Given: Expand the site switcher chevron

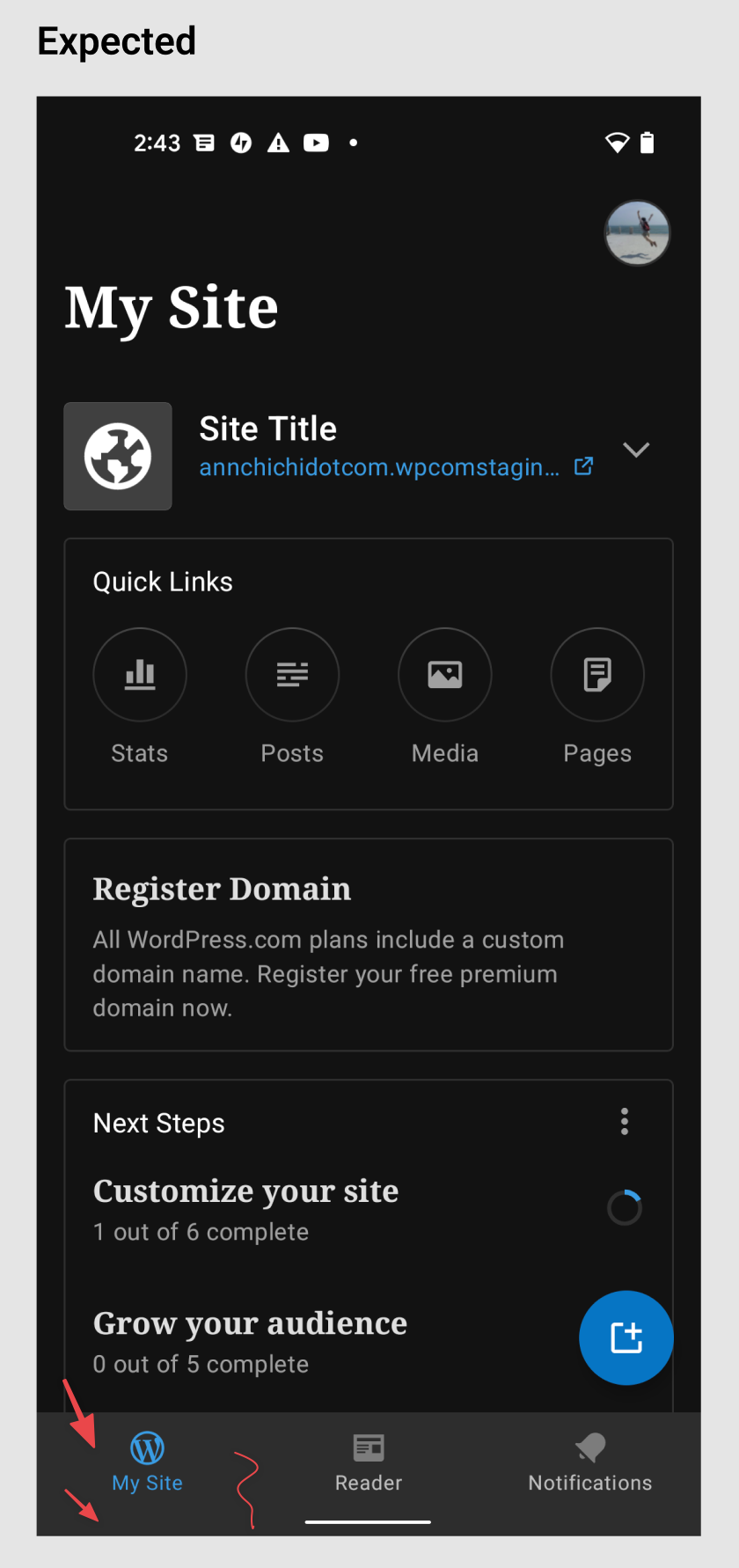Looking at the screenshot, I should (x=636, y=450).
